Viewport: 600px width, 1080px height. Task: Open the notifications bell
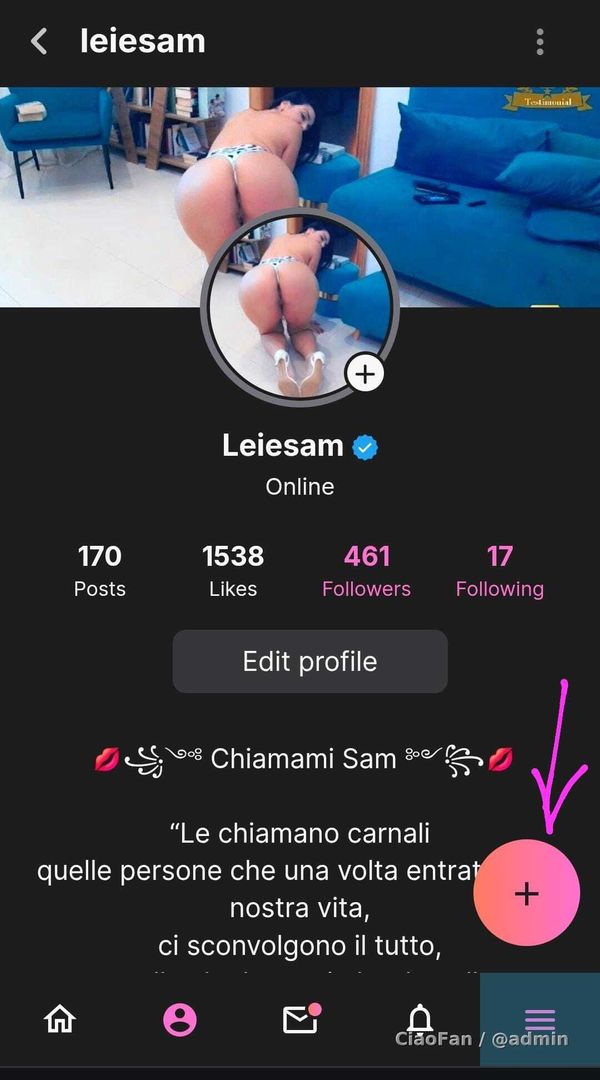pos(420,1017)
